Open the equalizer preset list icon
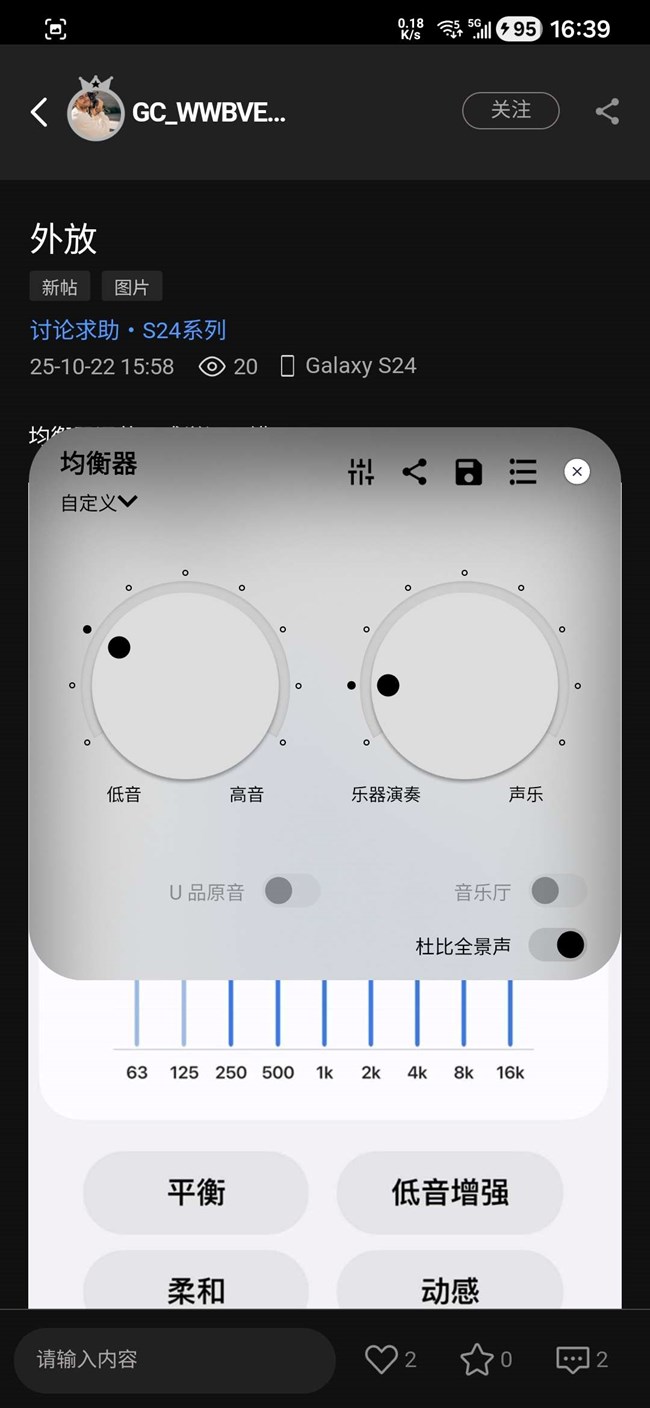 523,472
